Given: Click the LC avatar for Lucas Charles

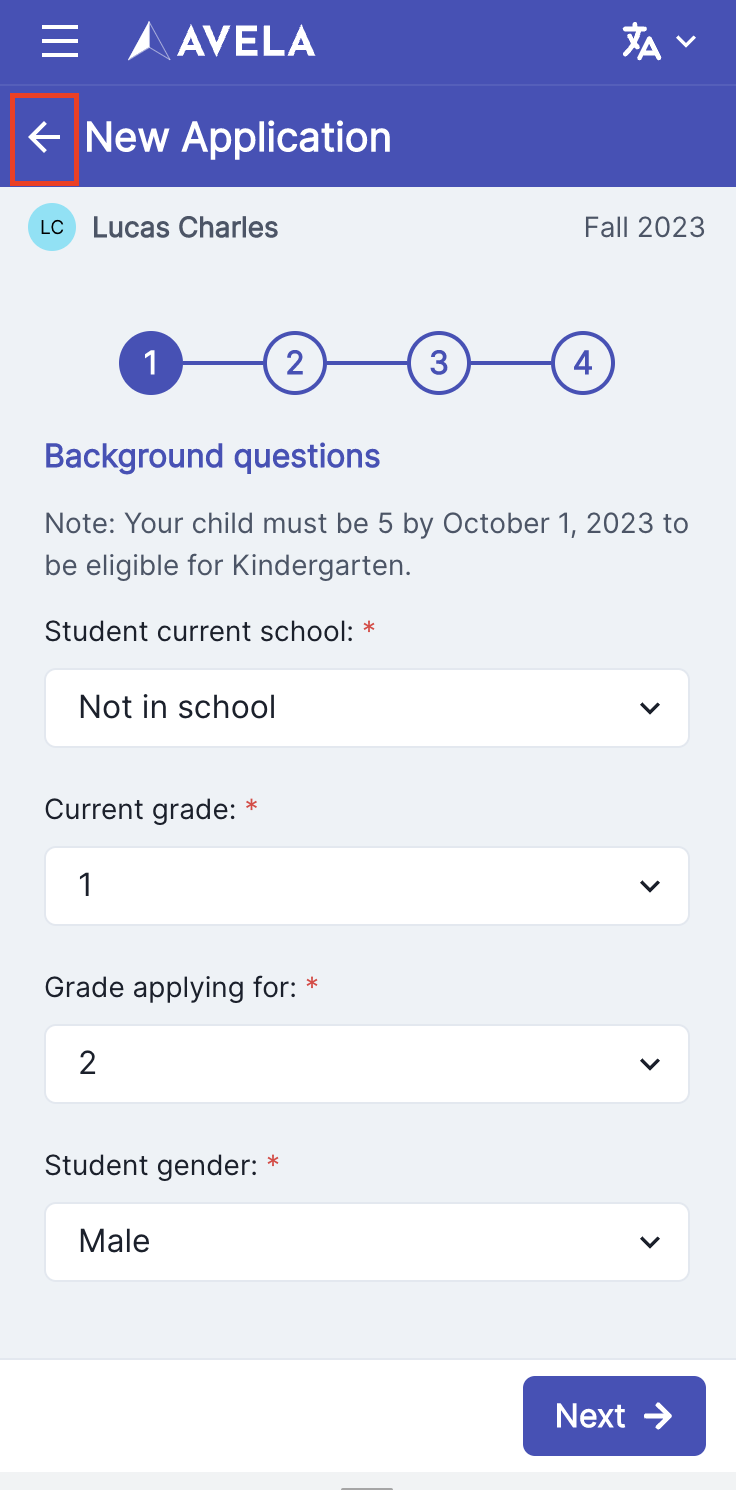Looking at the screenshot, I should point(51,227).
